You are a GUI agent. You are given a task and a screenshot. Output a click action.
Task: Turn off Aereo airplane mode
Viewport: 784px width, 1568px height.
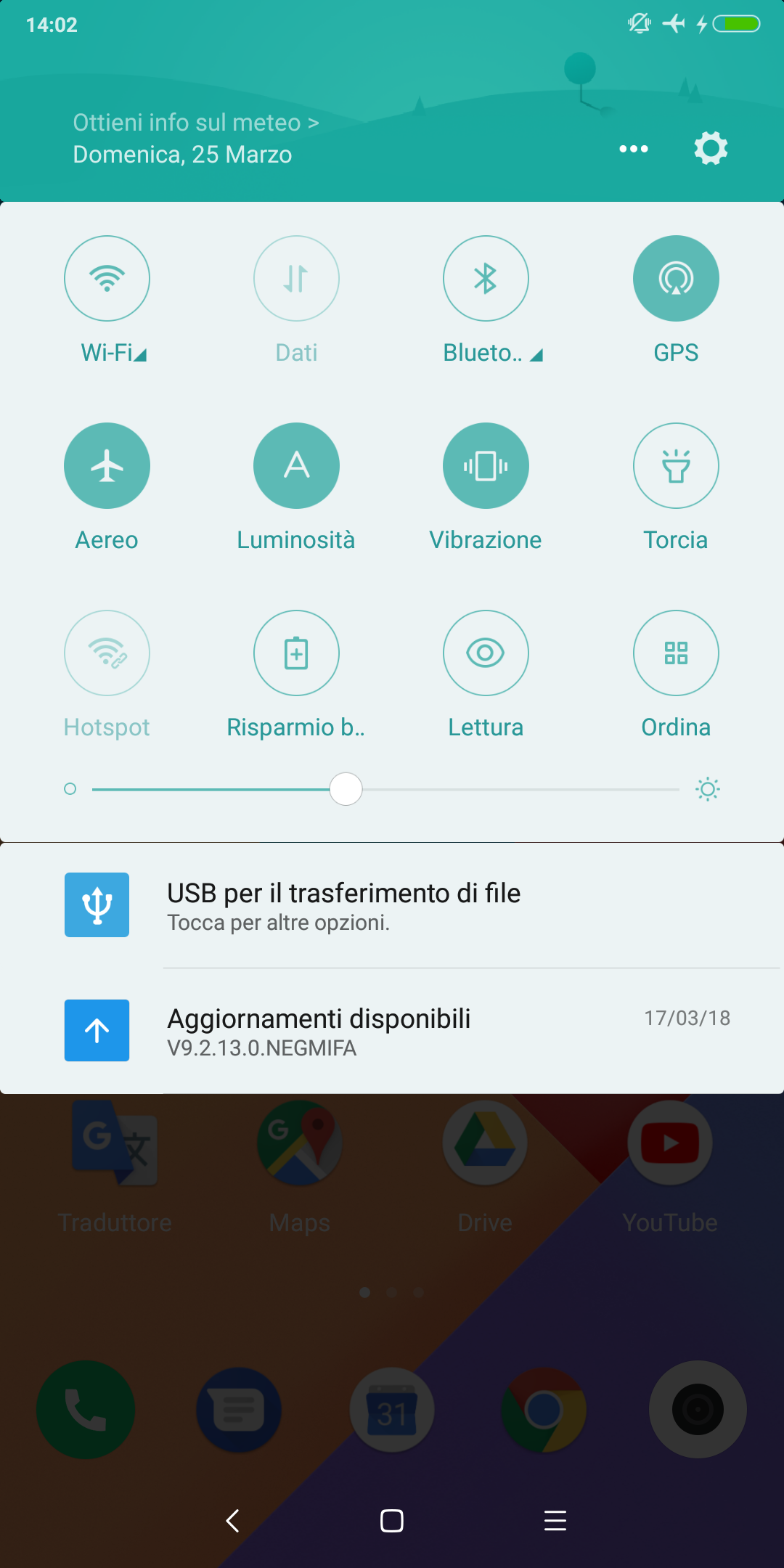point(107,466)
